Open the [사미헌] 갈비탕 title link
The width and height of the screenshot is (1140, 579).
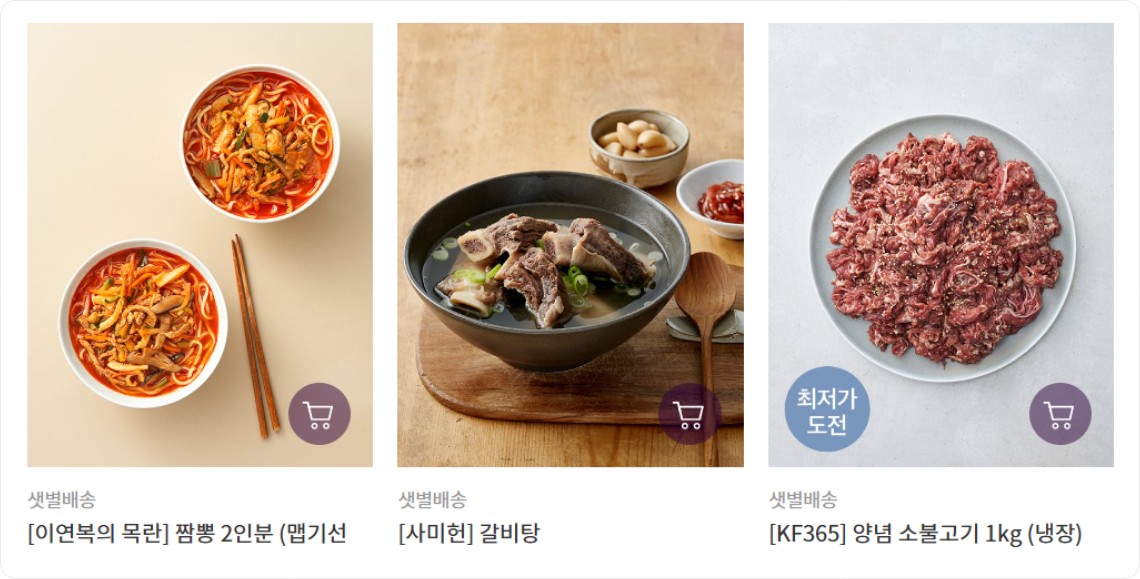469,533
